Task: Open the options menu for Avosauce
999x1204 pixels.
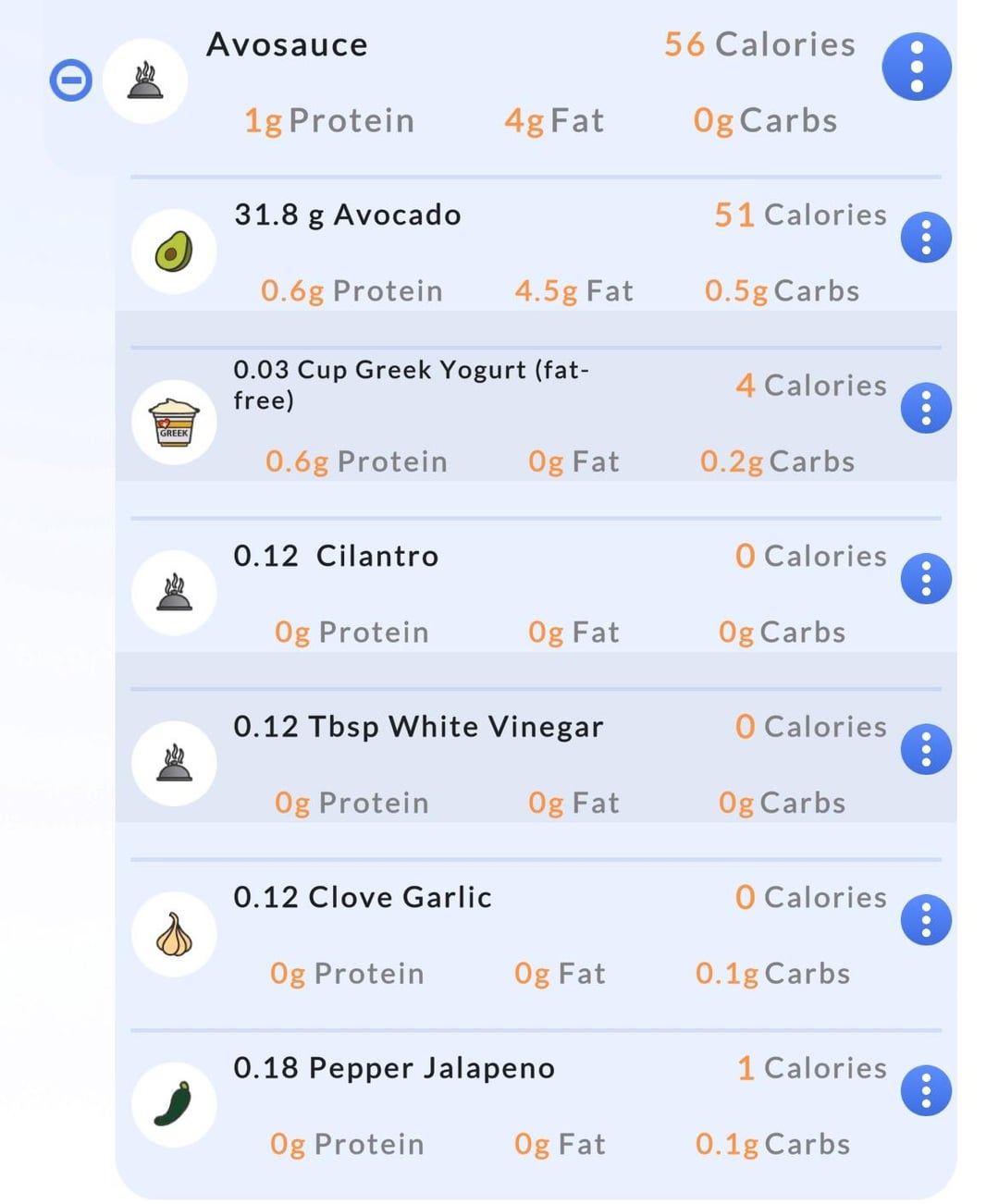Action: [916, 68]
